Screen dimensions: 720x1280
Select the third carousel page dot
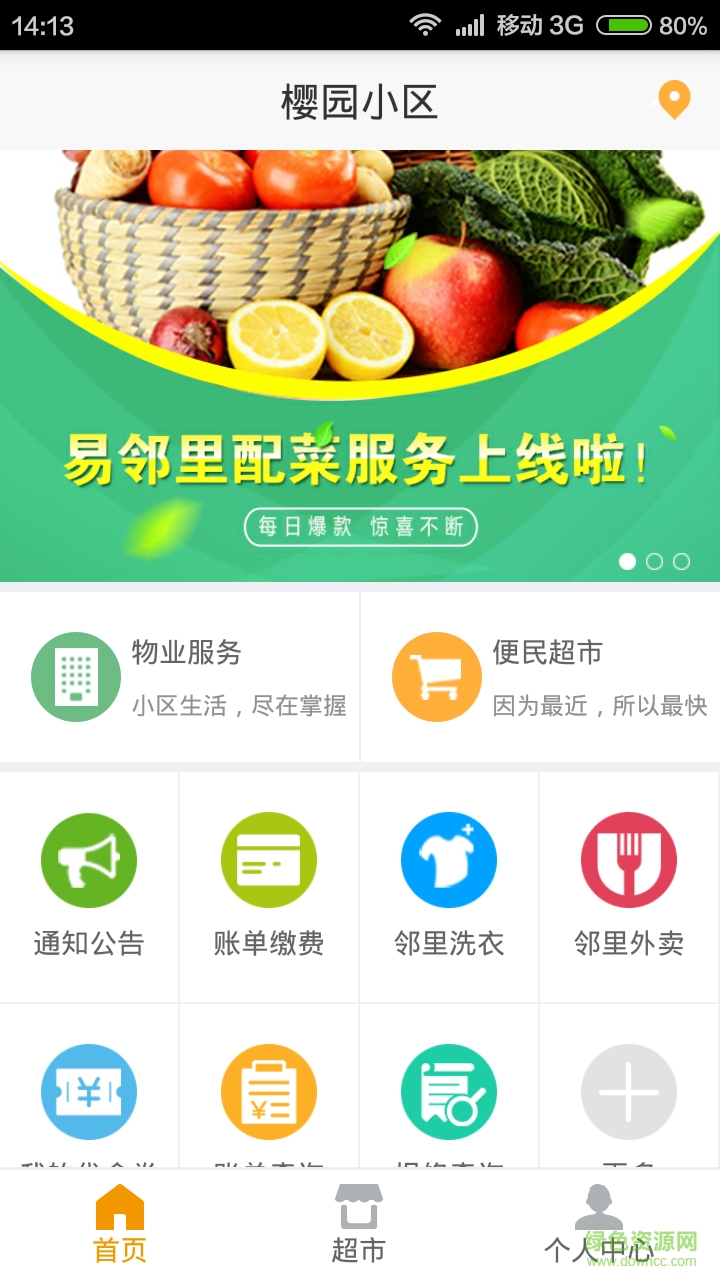coord(681,562)
